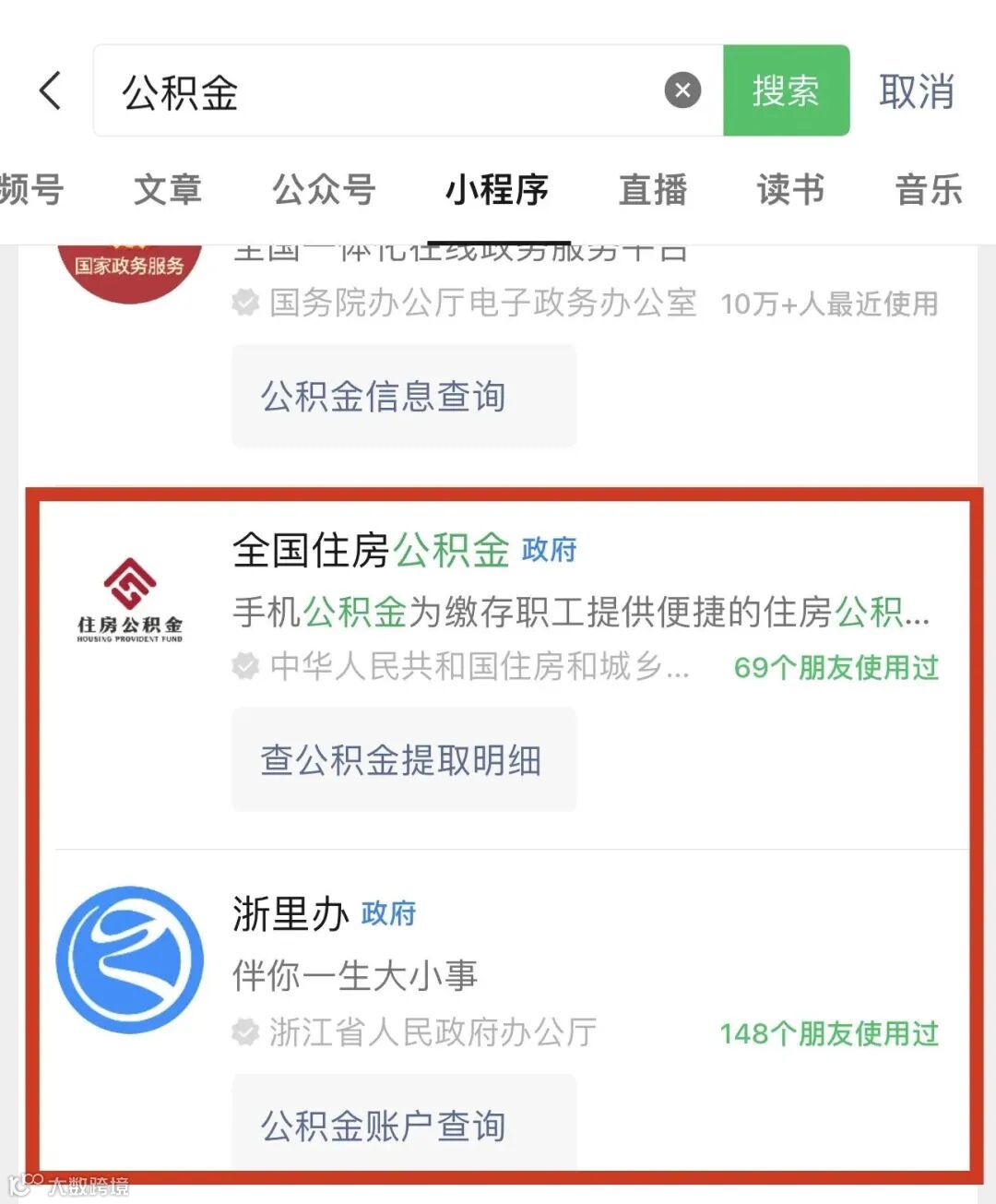Open the 文章 tab
Screen dimensions: 996x1204
167,191
